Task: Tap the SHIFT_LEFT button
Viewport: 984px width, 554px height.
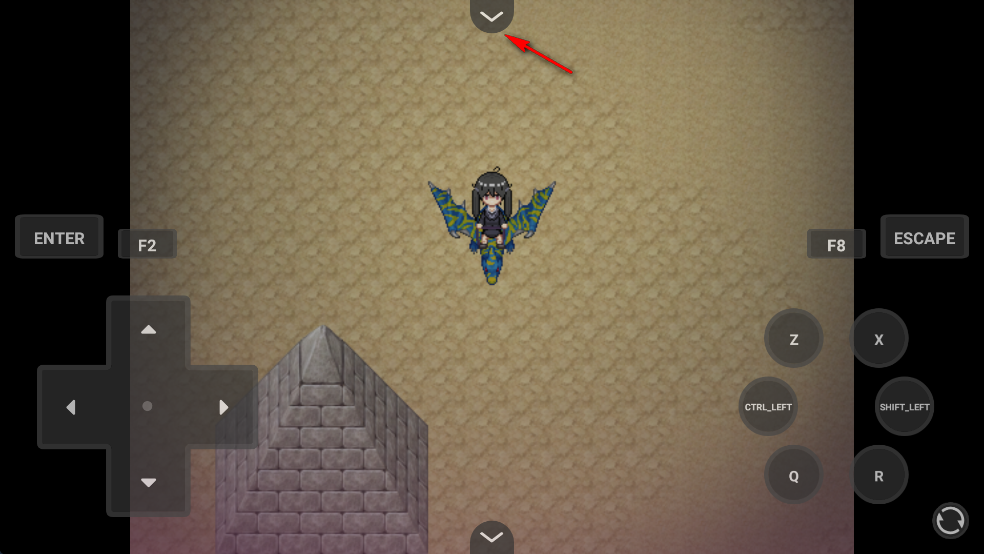Action: pyautogui.click(x=904, y=407)
